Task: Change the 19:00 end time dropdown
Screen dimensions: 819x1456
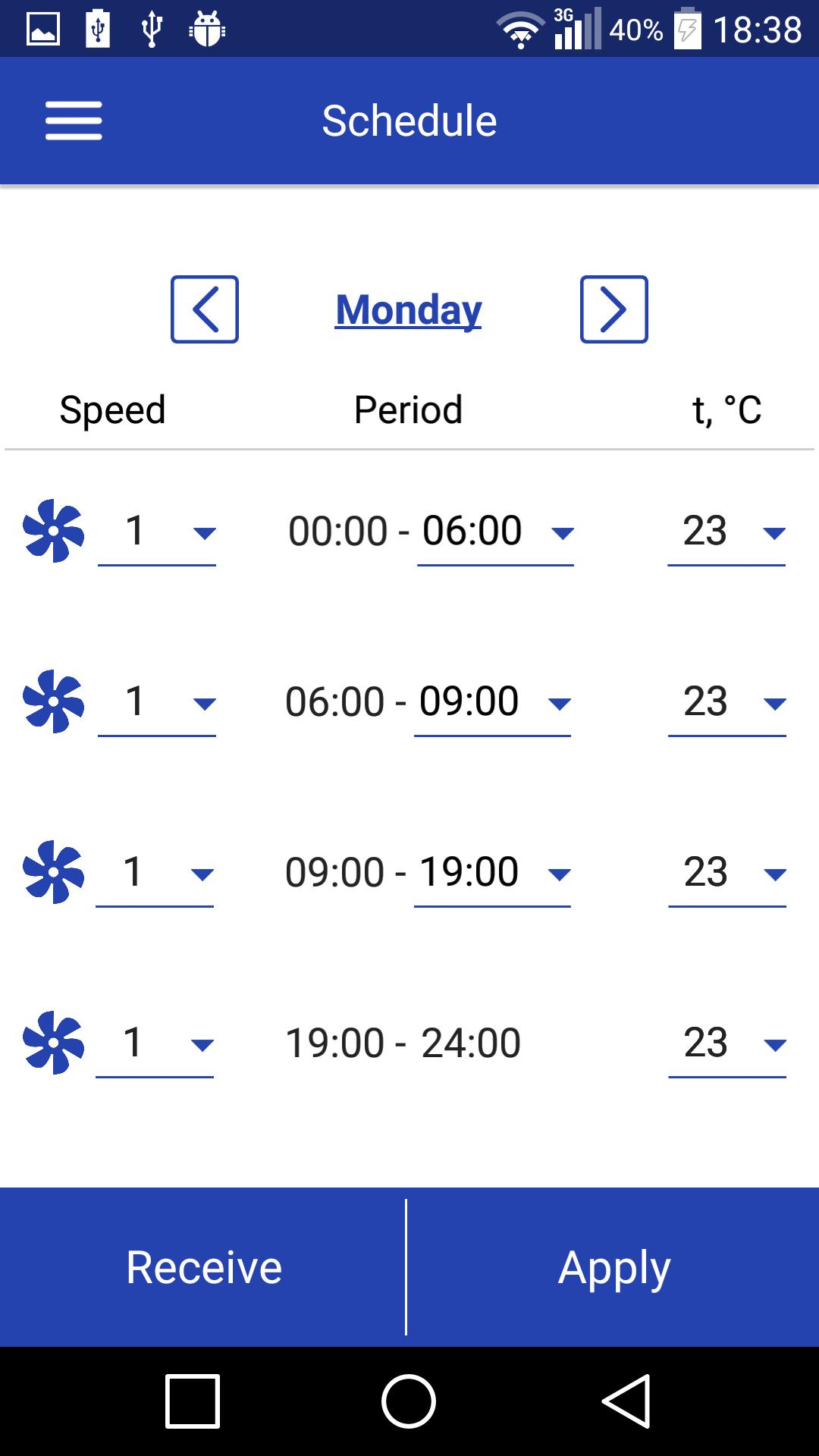Action: point(492,874)
